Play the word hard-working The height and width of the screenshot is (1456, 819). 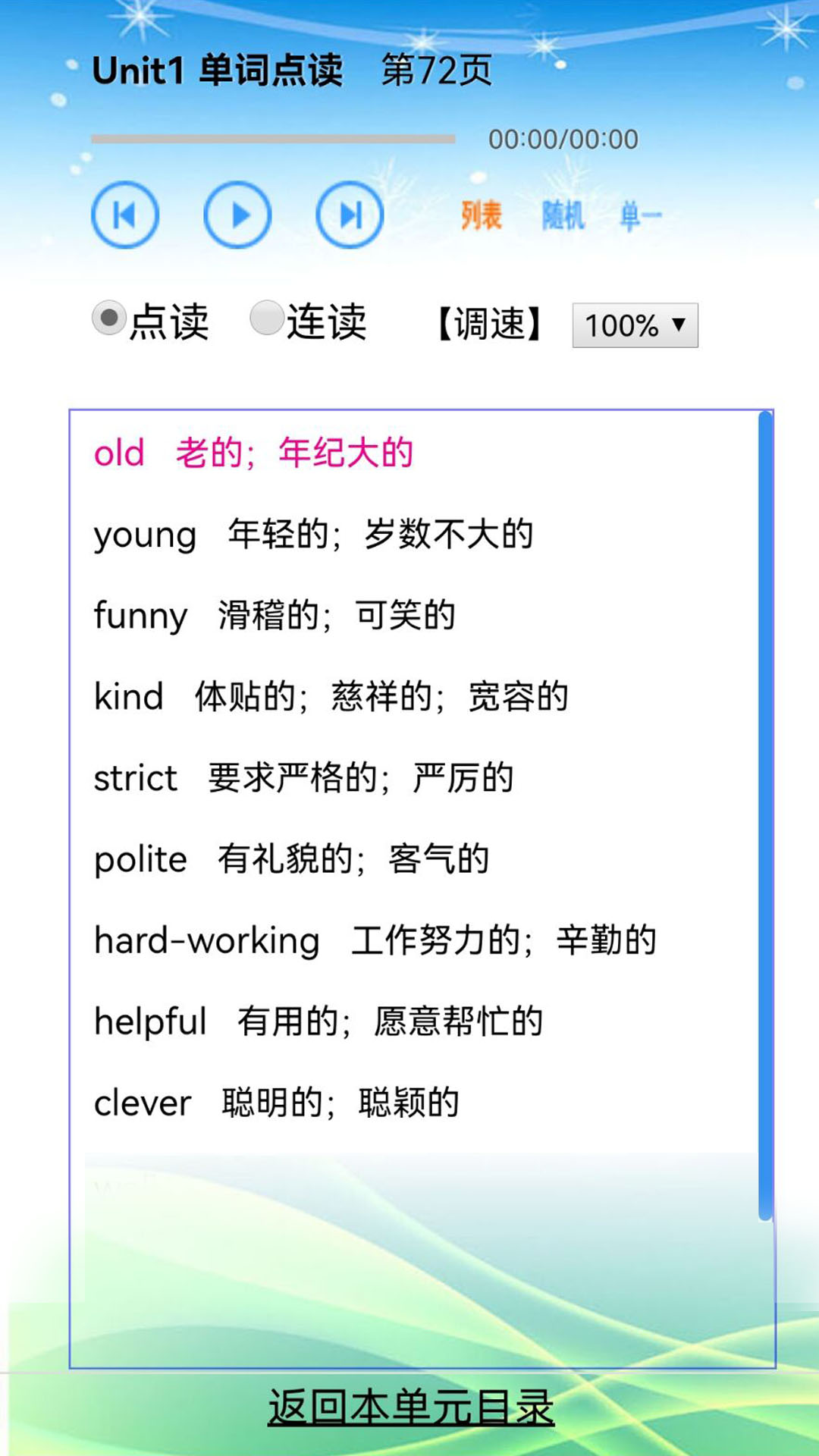(375, 940)
